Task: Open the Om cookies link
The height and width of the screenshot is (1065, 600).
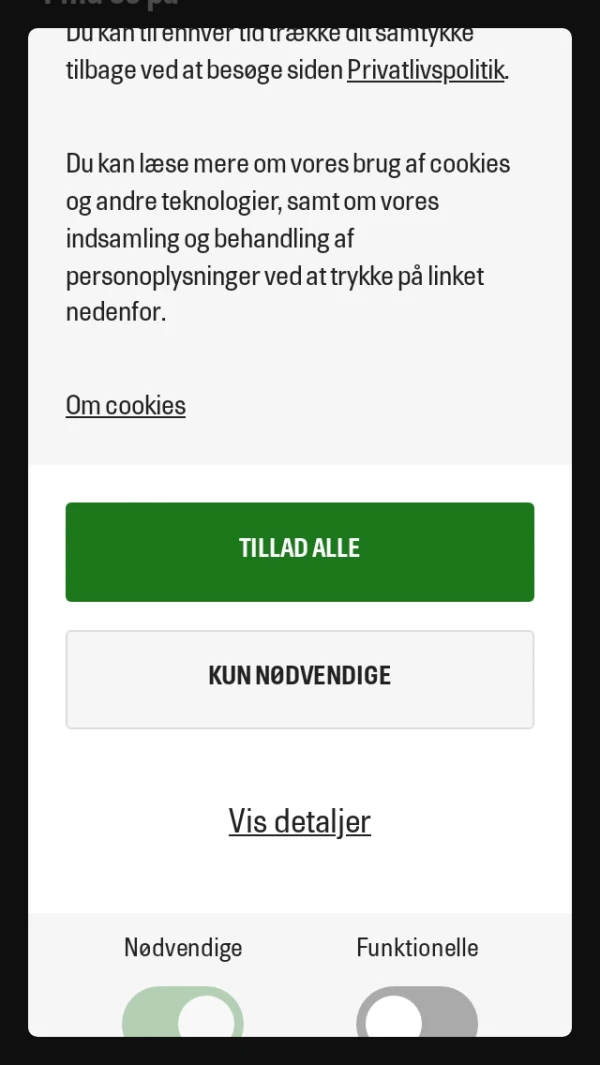Action: coord(126,405)
